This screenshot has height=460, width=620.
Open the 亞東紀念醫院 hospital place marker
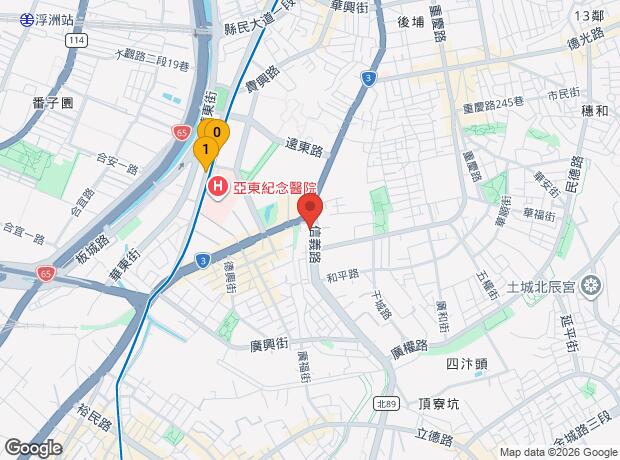point(217,187)
